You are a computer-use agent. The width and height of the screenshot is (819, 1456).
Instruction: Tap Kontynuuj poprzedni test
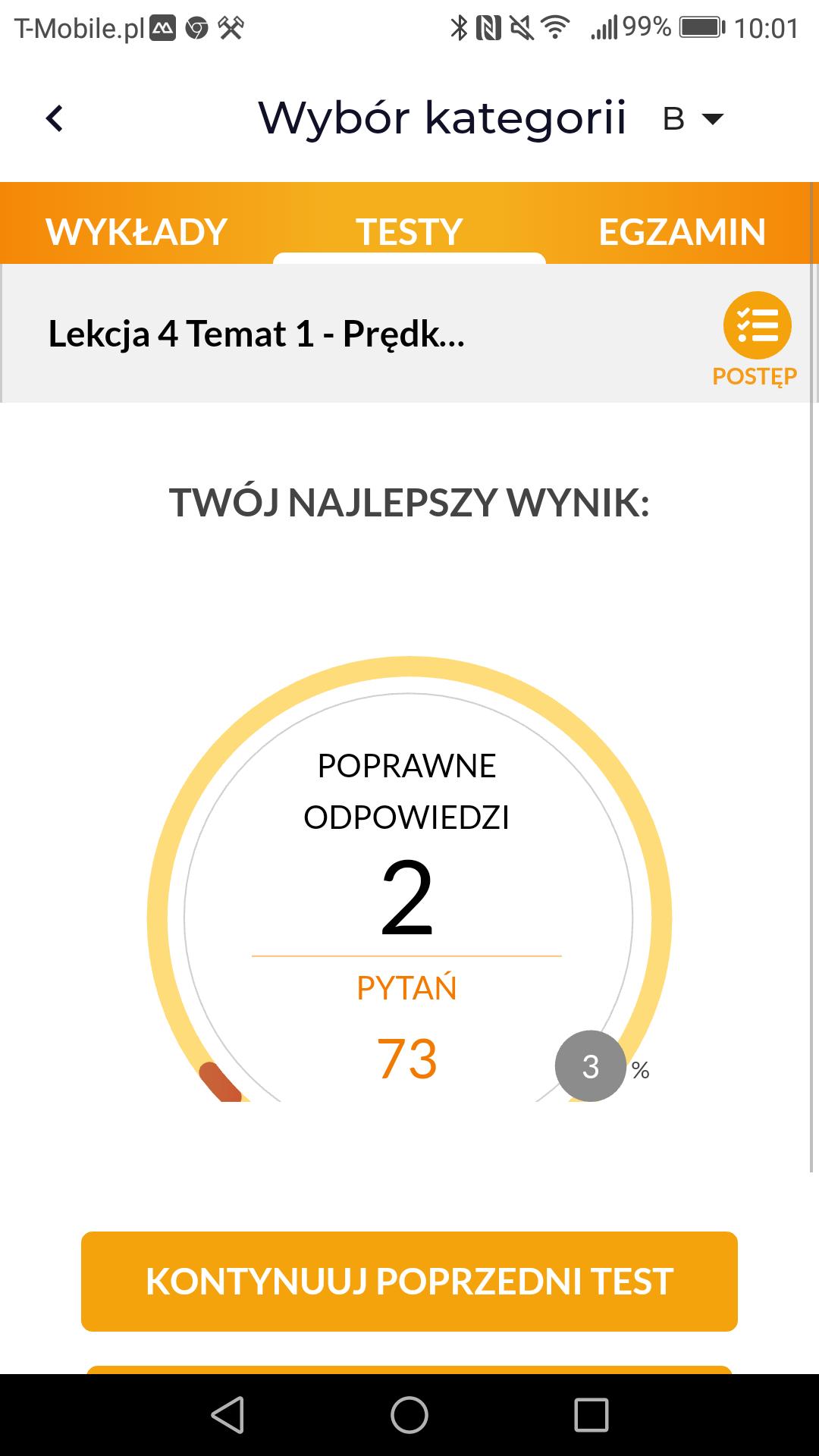tap(409, 1282)
